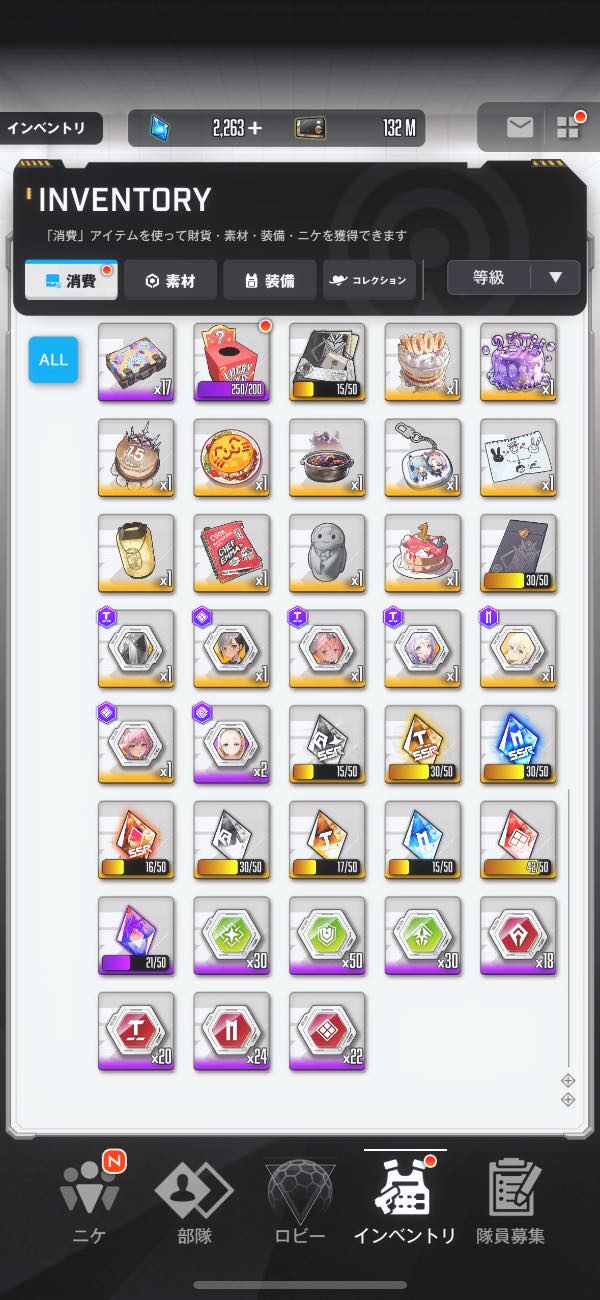Viewport: 600px width, 1300px height.
Task: Open the red mystery box item 250/200
Action: [232, 360]
